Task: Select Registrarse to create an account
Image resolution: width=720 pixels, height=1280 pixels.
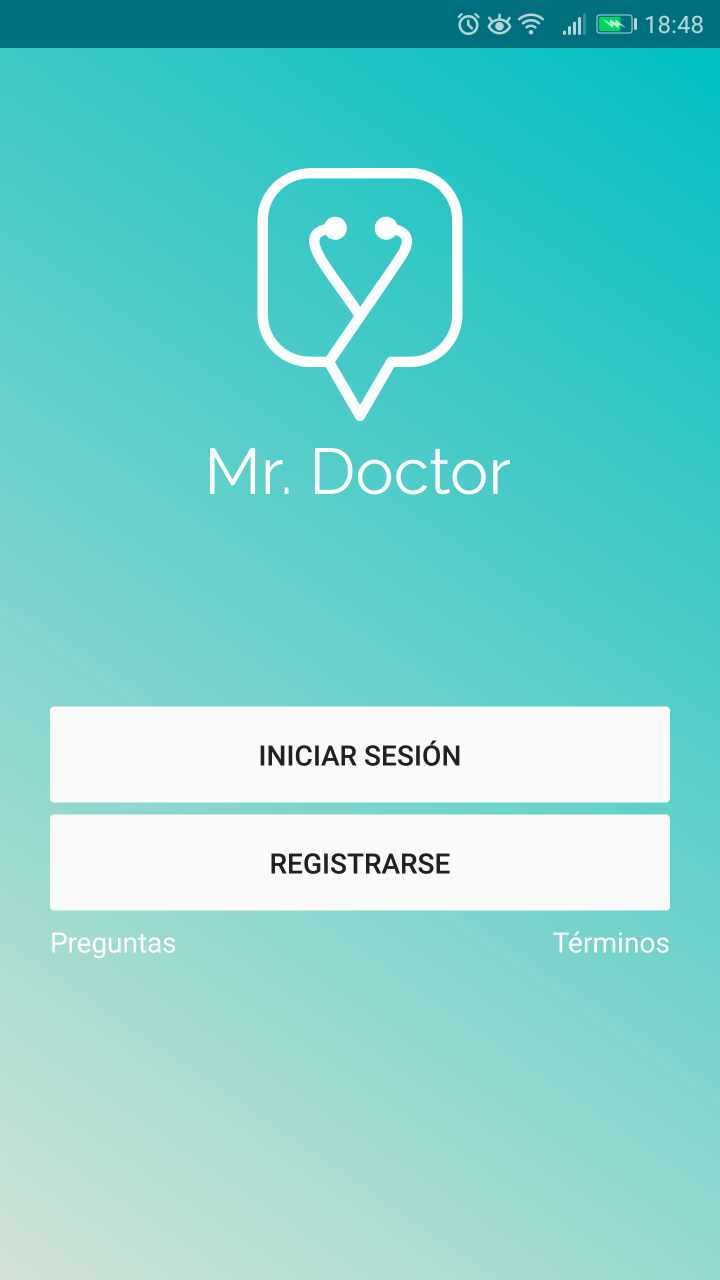Action: tap(360, 863)
